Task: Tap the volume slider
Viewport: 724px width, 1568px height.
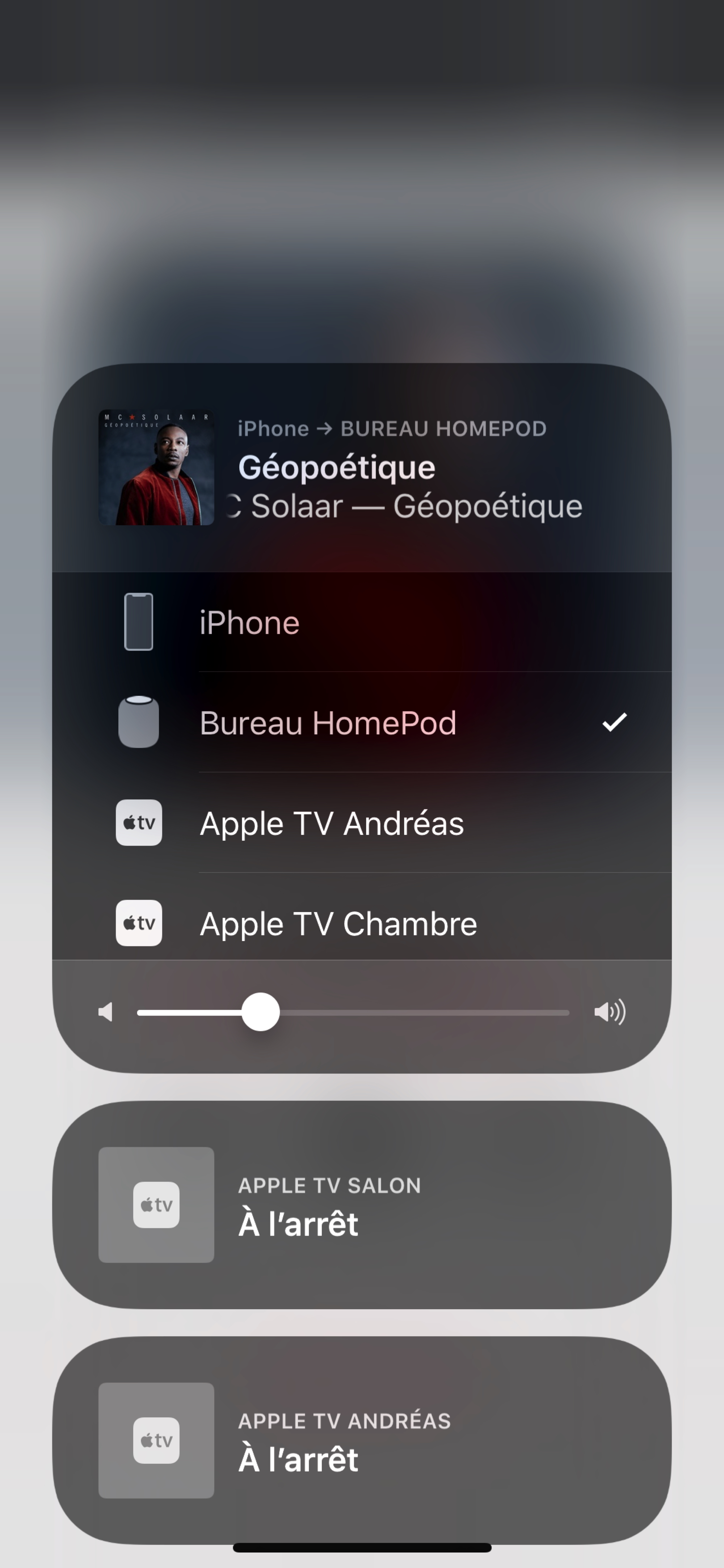Action: point(353,1012)
